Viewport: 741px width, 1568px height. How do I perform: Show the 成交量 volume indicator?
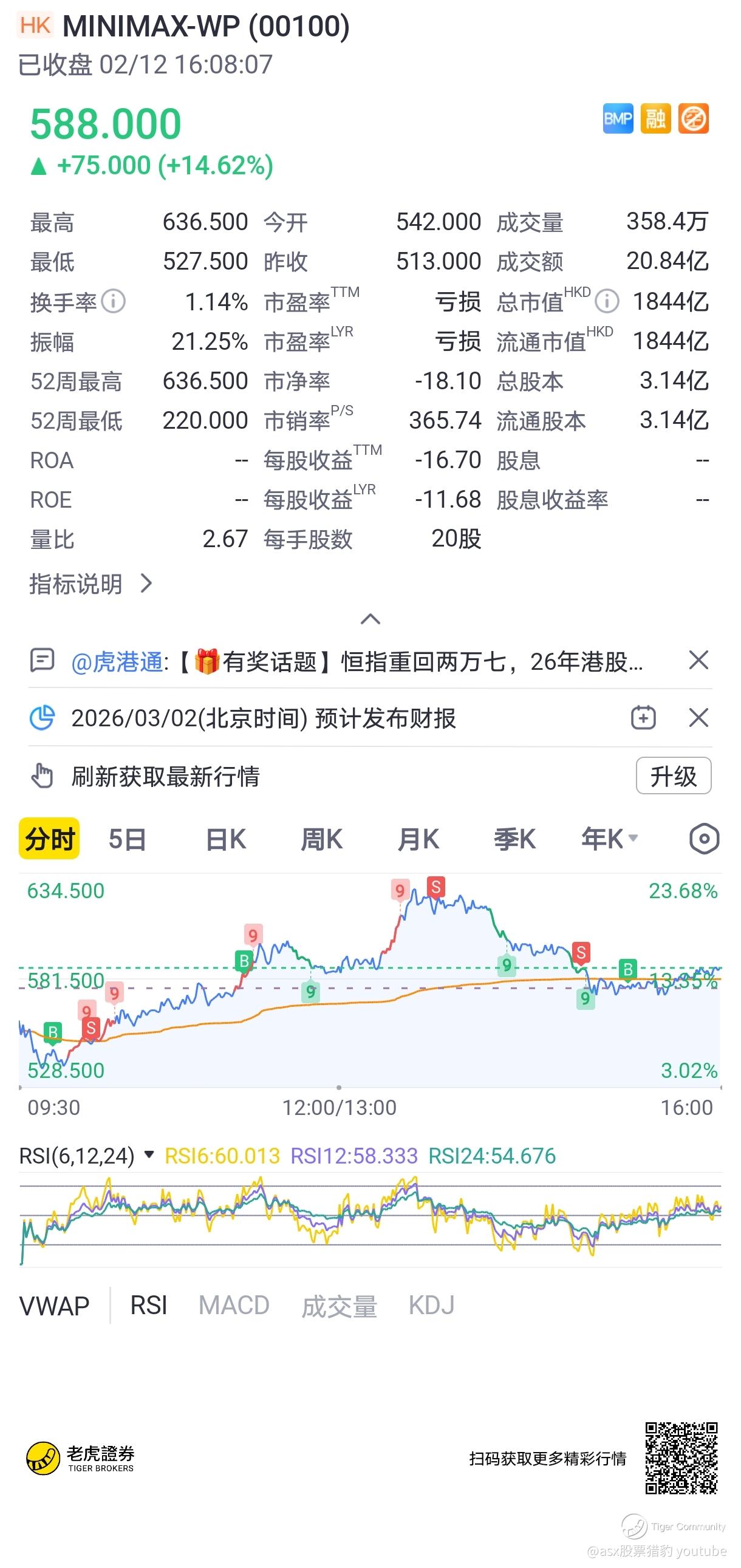(339, 1306)
